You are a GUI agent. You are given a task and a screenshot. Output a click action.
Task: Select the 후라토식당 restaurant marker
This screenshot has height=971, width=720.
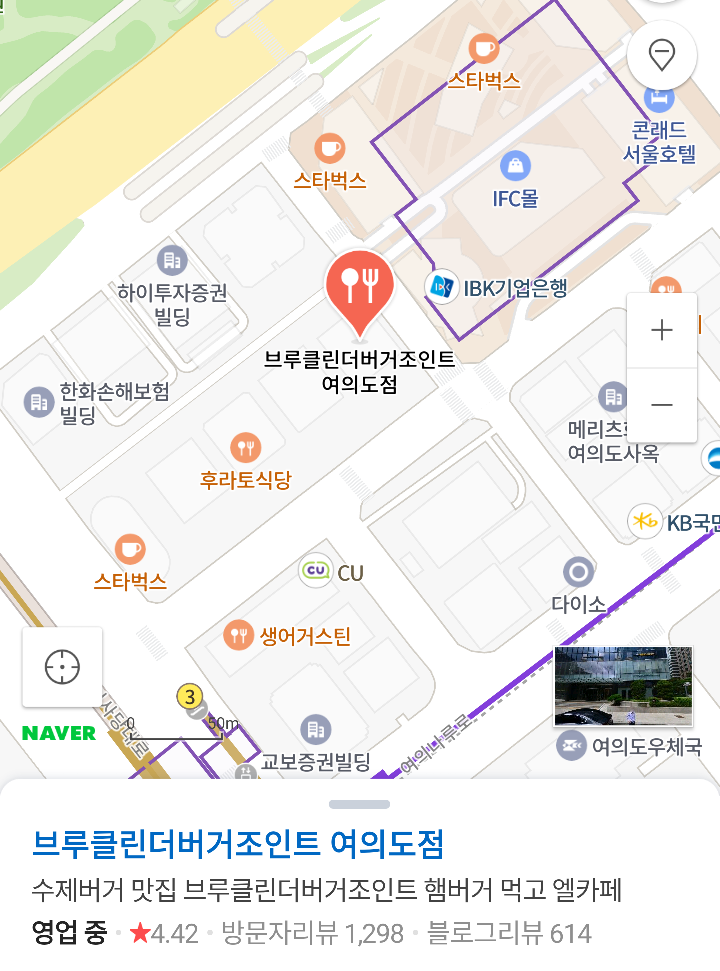coord(245,448)
